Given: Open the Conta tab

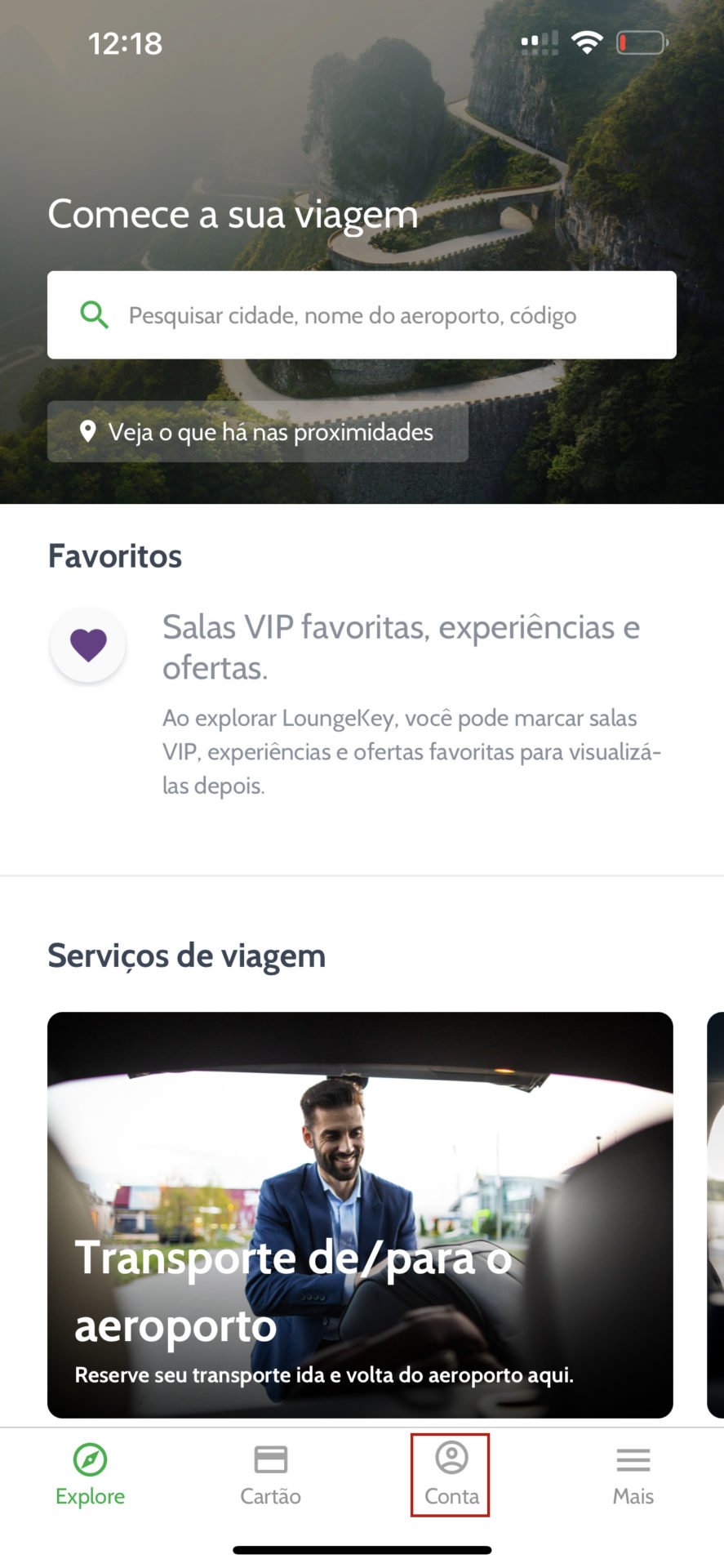Looking at the screenshot, I should (x=451, y=1476).
